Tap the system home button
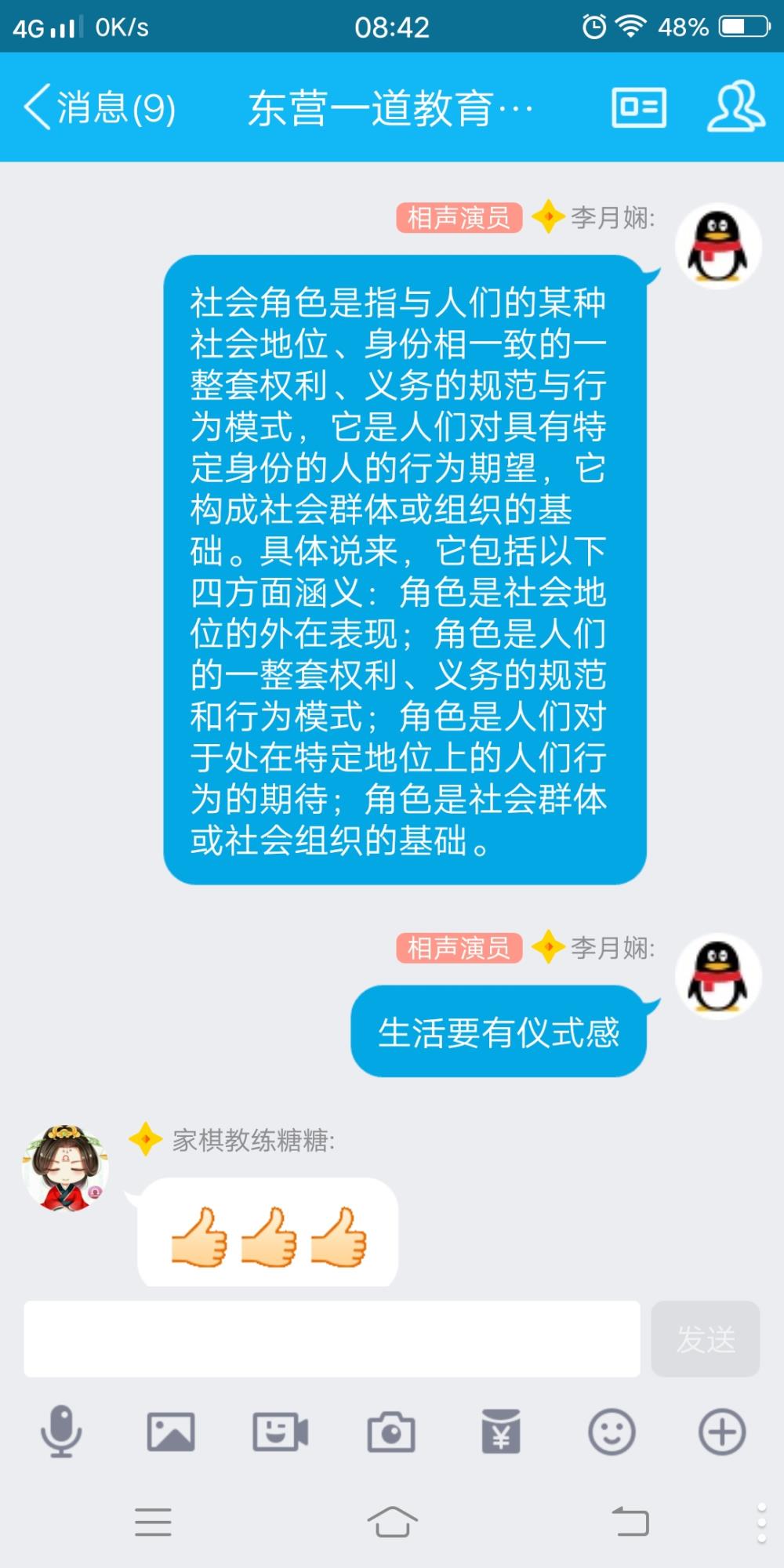The width and height of the screenshot is (784, 1568). [392, 1522]
